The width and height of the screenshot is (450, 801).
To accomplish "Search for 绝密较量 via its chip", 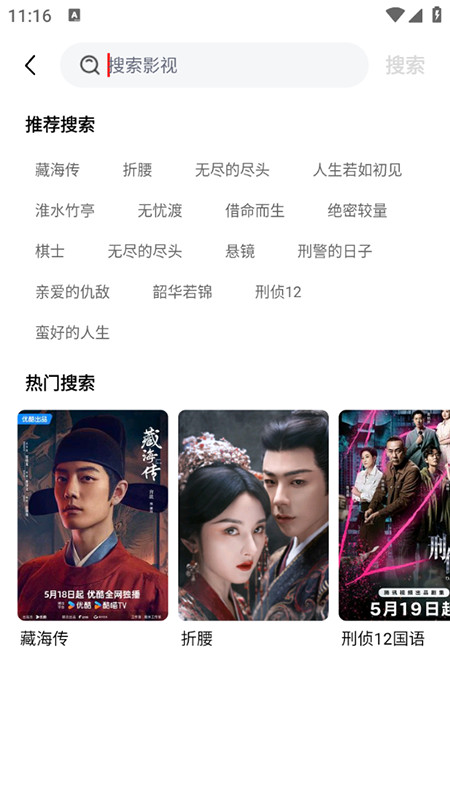I will point(358,210).
